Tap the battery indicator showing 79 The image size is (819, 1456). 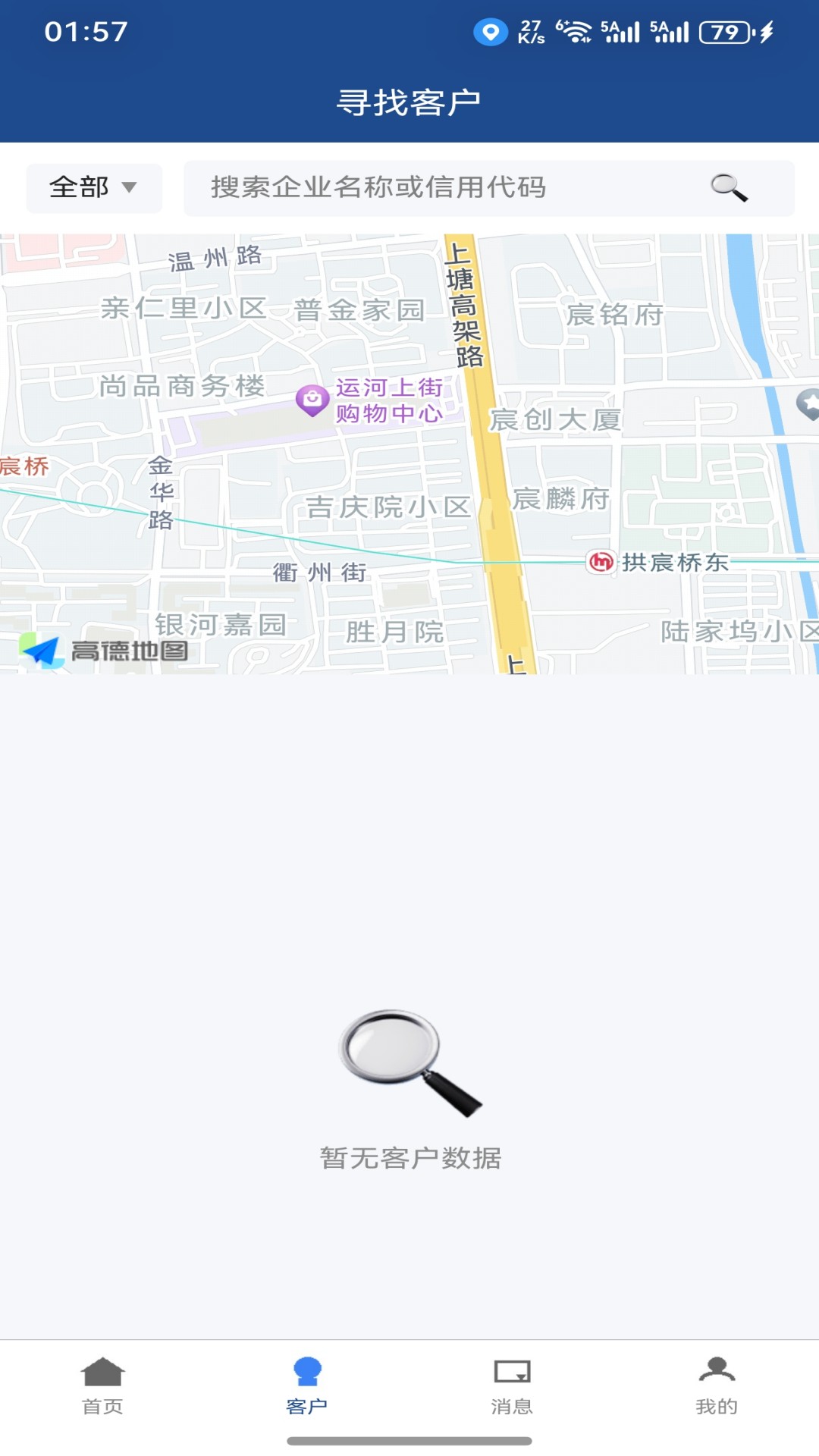click(723, 32)
